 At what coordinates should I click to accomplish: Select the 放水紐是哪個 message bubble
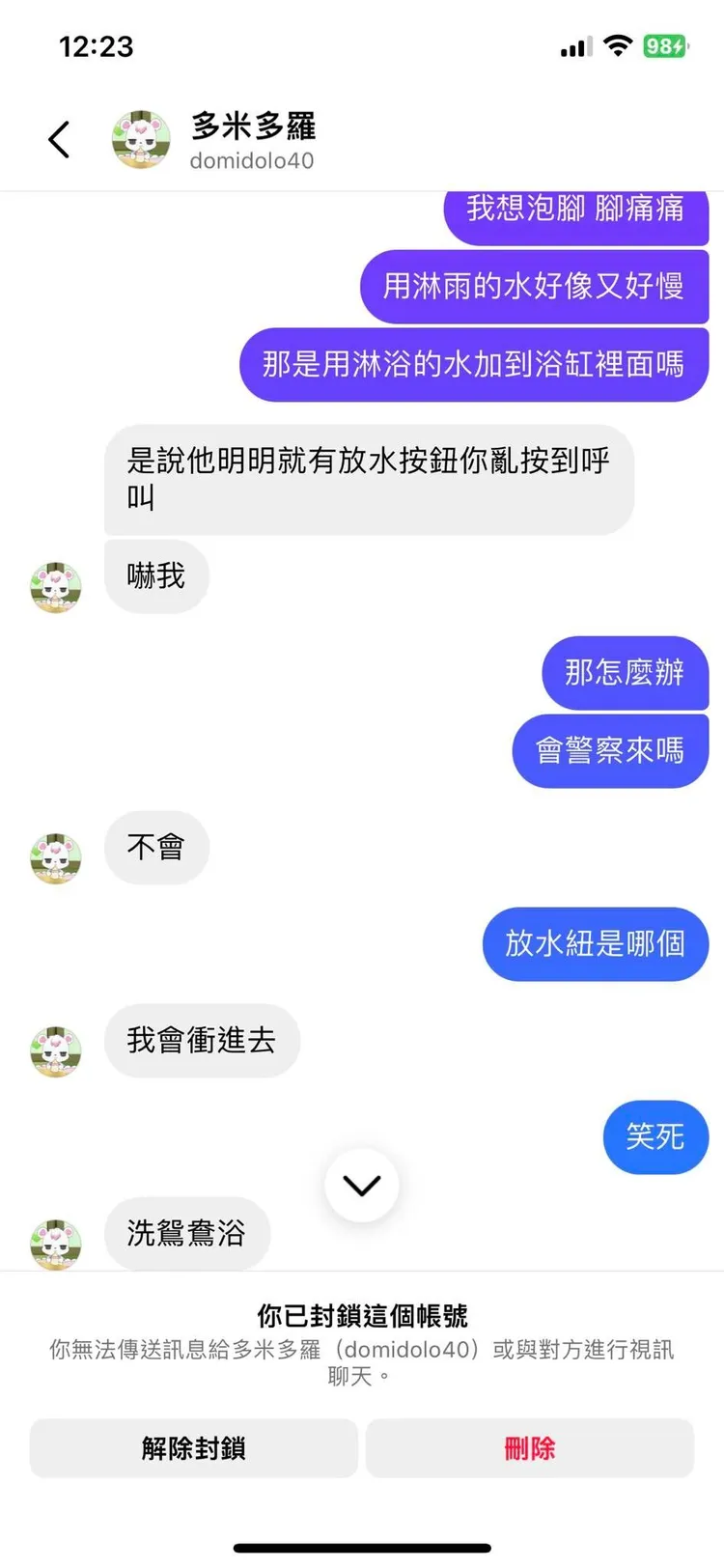595,944
